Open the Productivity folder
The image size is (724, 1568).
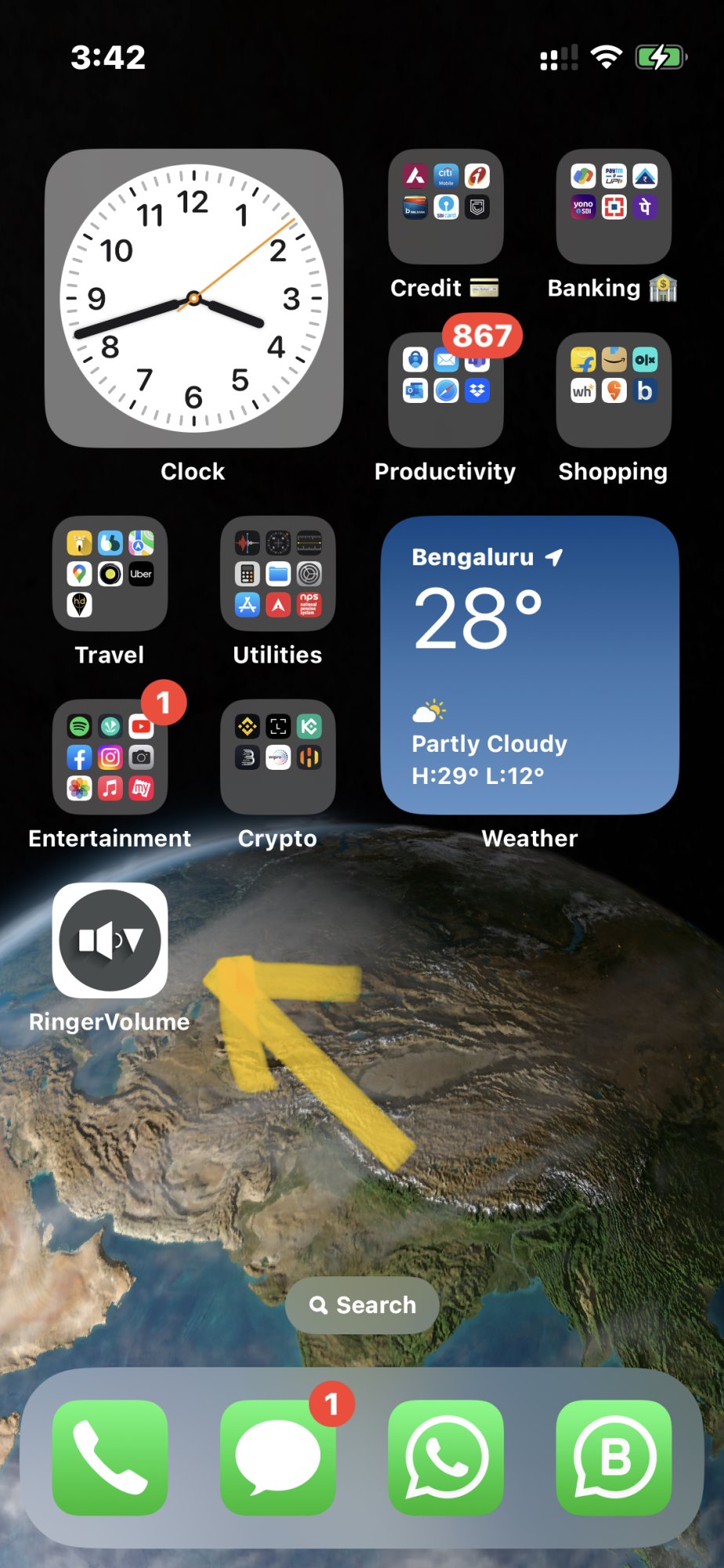pyautogui.click(x=446, y=390)
